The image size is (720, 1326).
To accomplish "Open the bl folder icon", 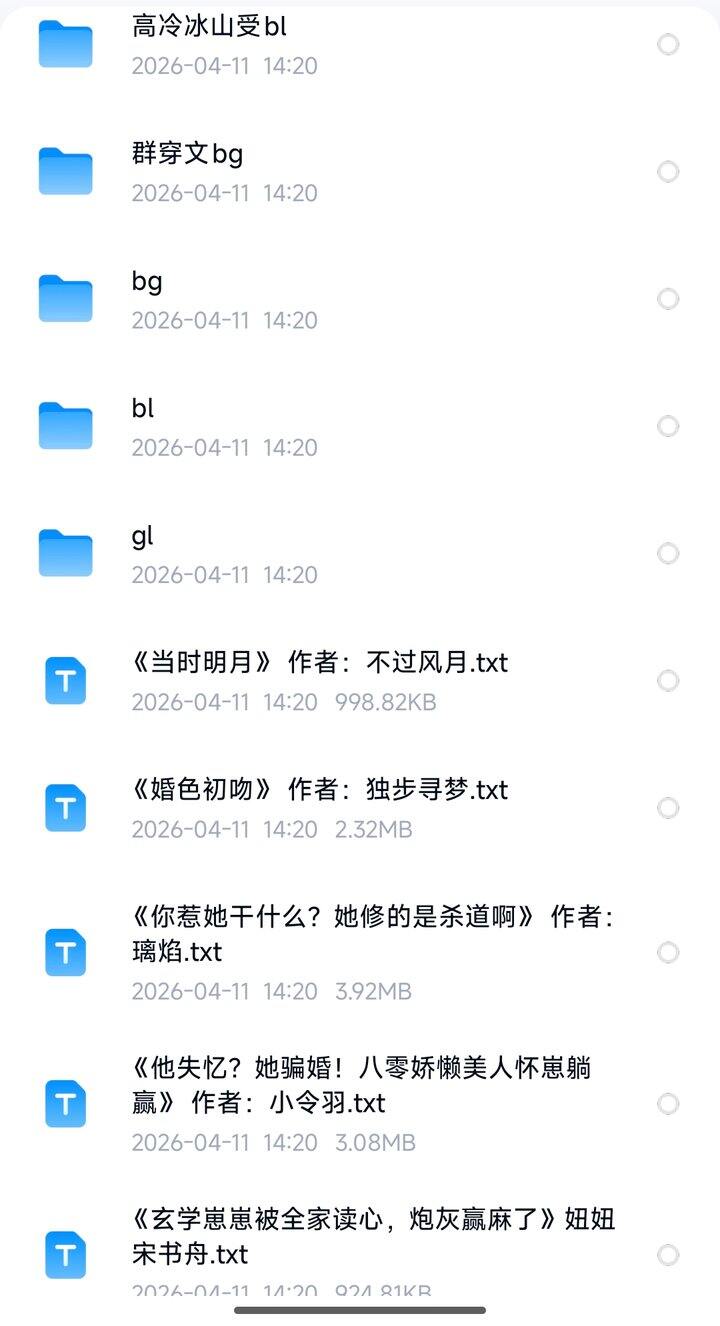I will point(64,425).
